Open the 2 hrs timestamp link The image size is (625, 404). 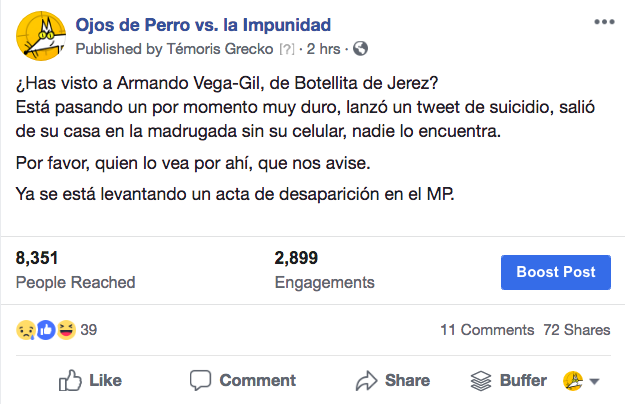click(326, 48)
